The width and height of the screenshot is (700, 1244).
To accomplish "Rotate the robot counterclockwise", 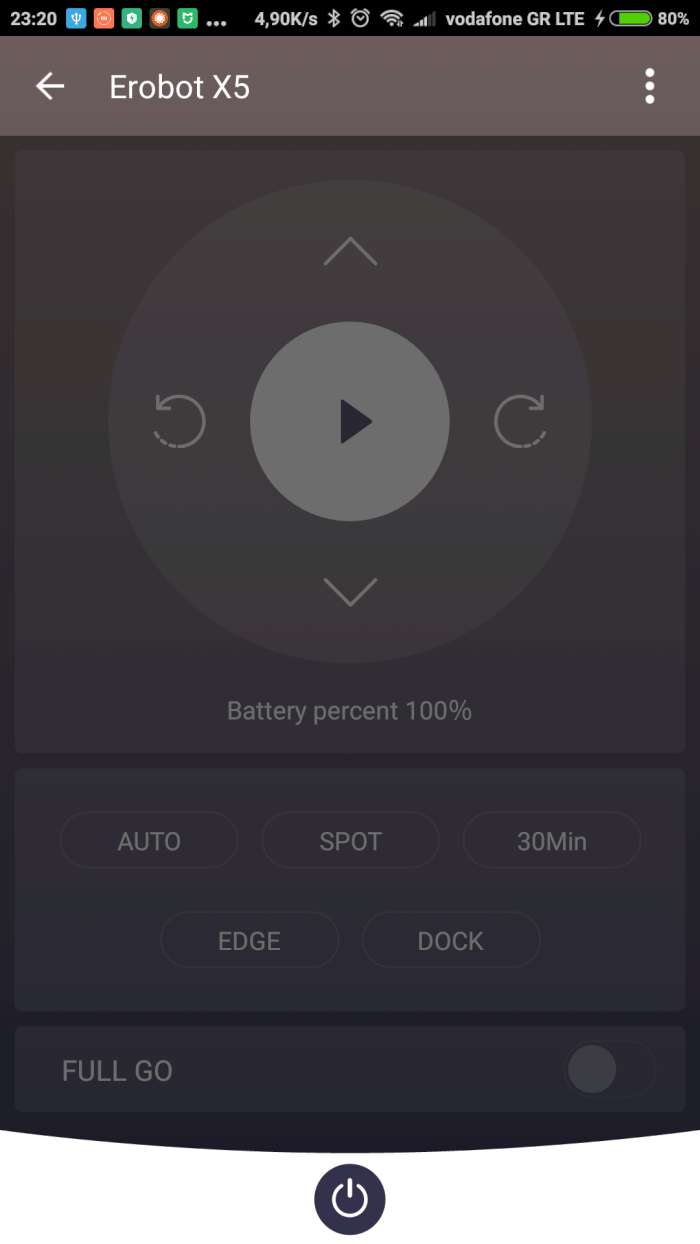I will coord(180,421).
